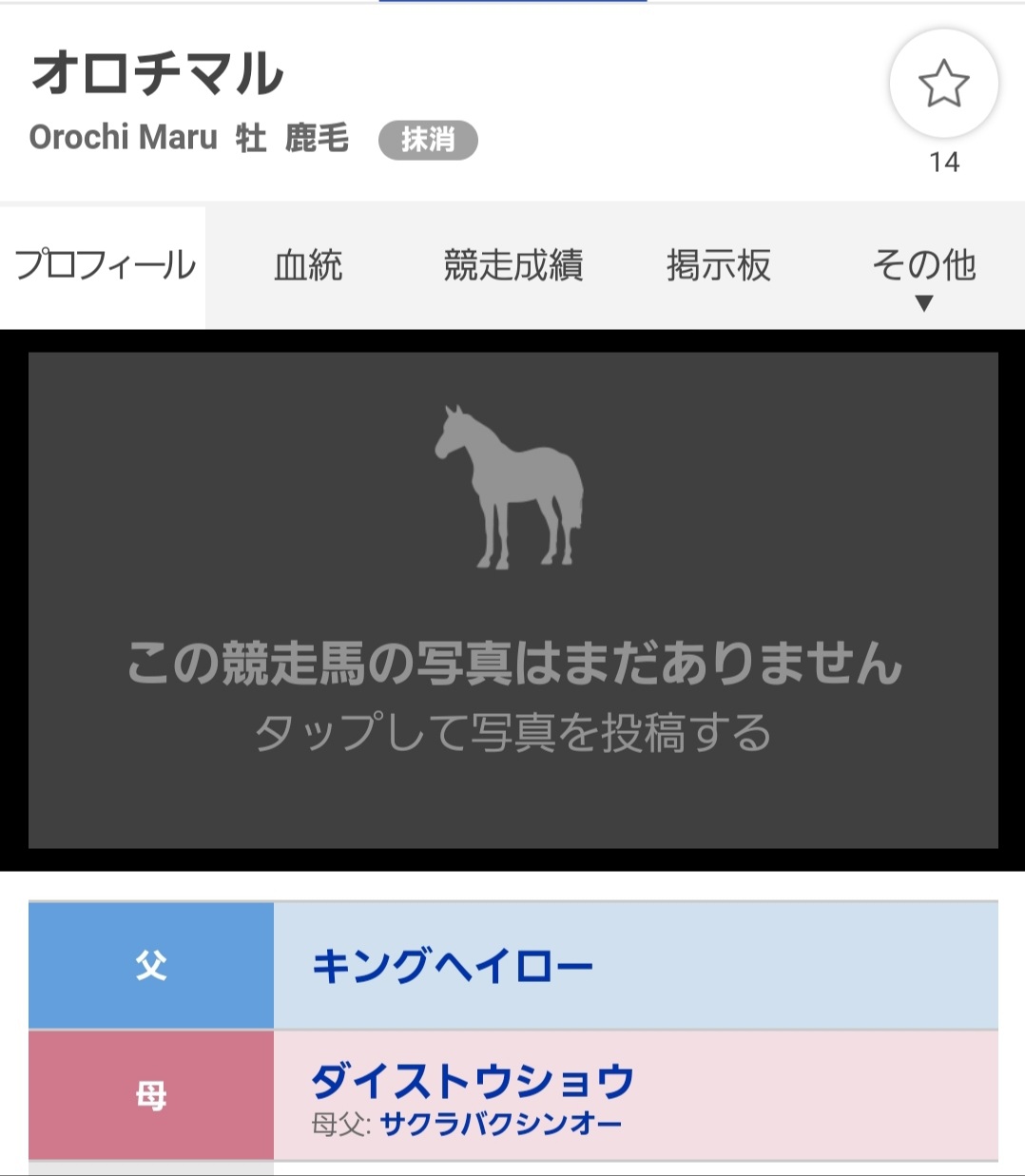Image resolution: width=1025 pixels, height=1176 pixels.
Task: Switch to the プロフィール tab
Action: tap(104, 266)
